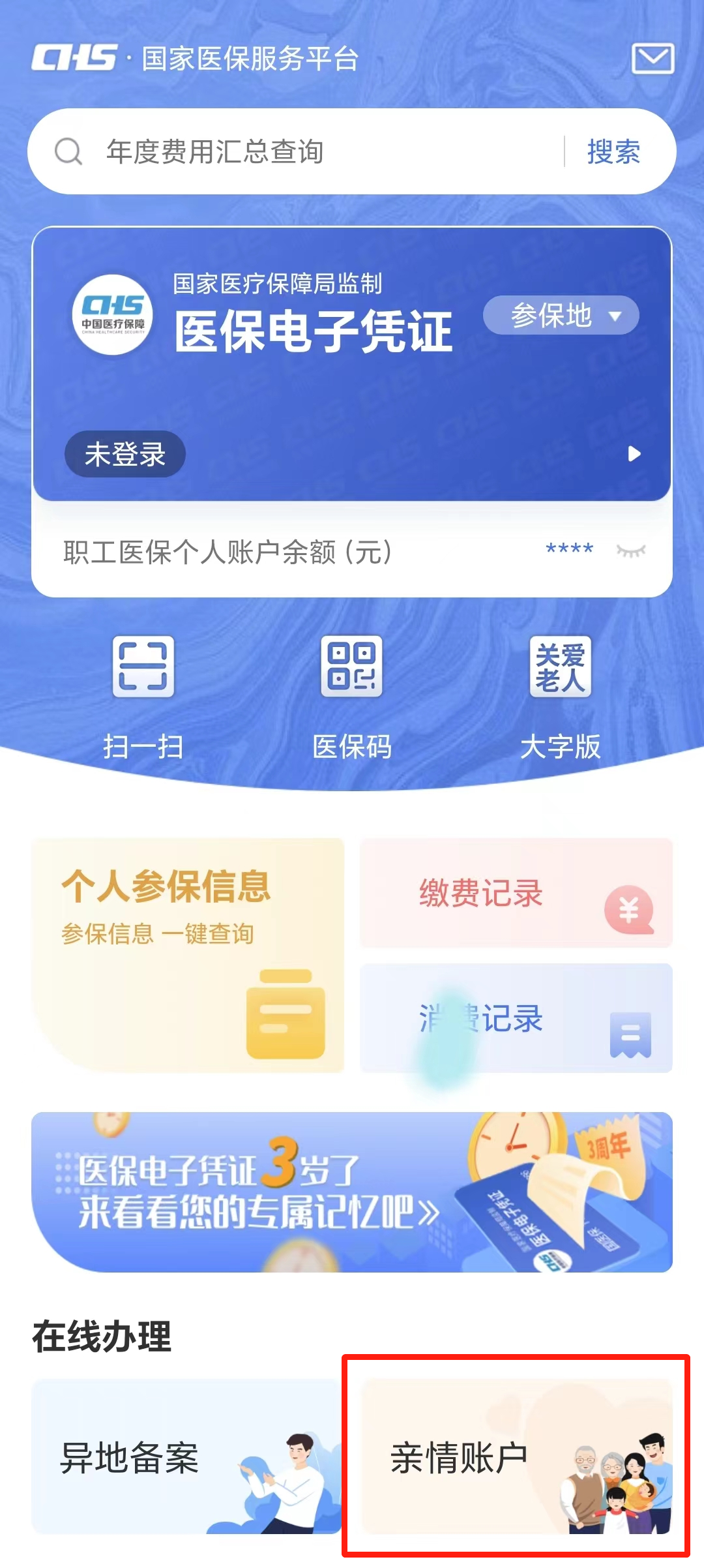Open 缴费记录
The height and width of the screenshot is (1568, 704).
(x=516, y=892)
